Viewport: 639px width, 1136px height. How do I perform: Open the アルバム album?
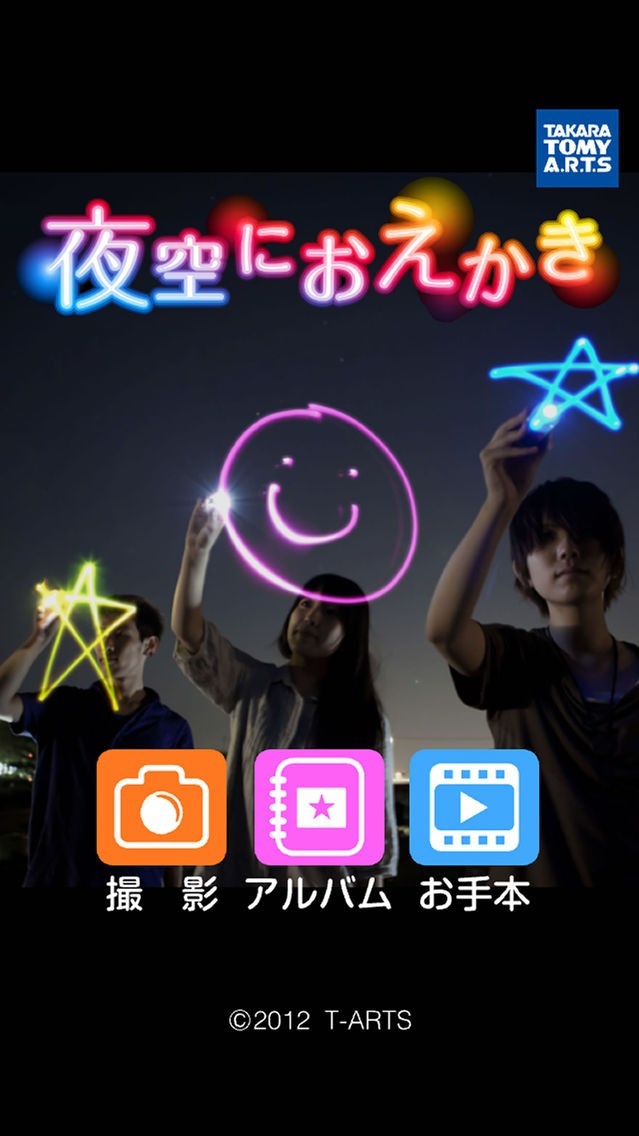318,807
